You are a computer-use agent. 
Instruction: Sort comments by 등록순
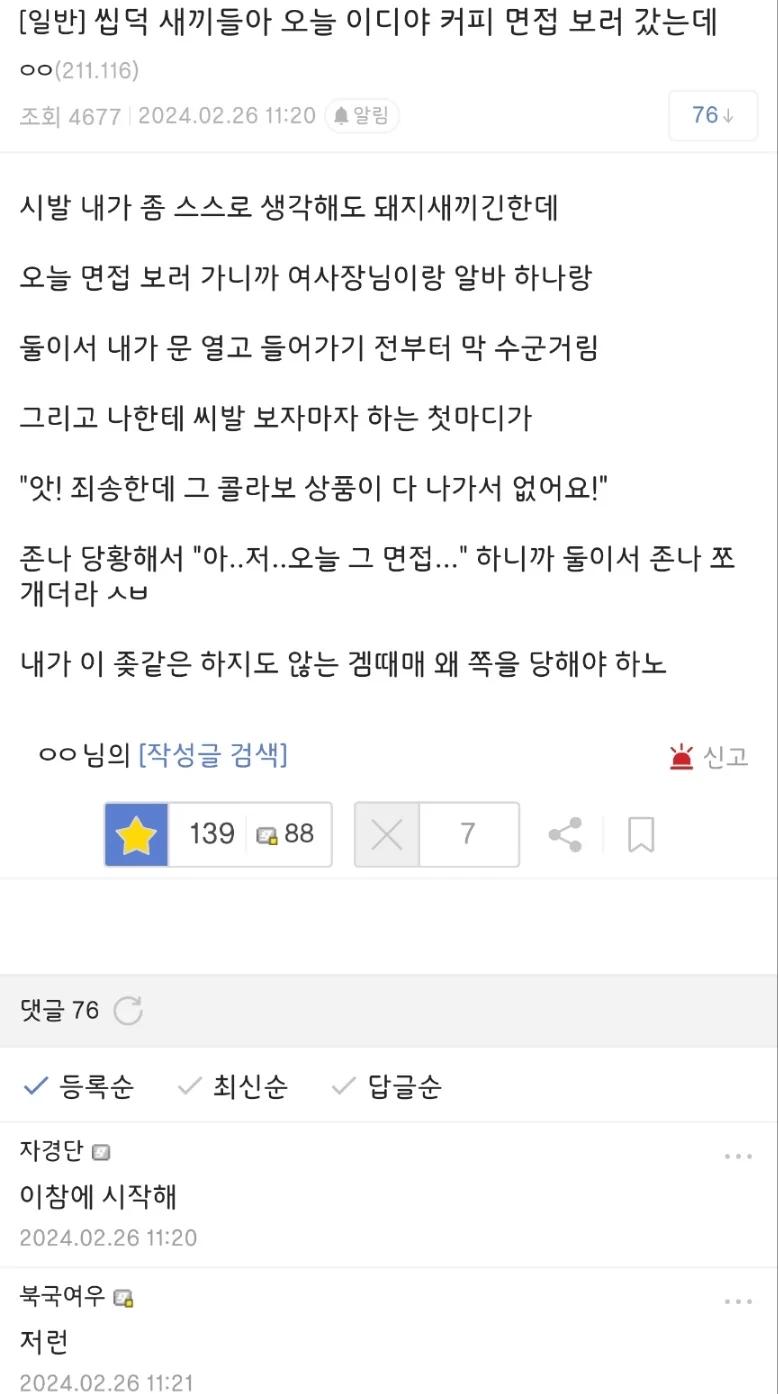(78, 1086)
